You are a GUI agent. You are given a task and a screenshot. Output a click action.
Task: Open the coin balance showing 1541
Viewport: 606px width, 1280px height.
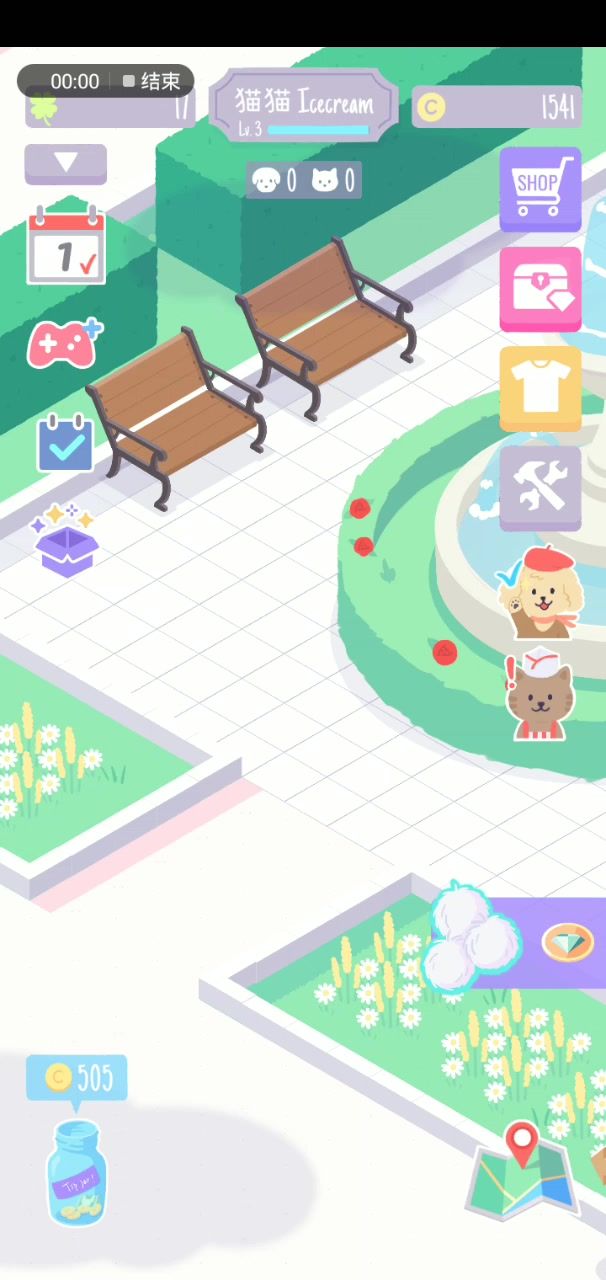click(x=497, y=107)
